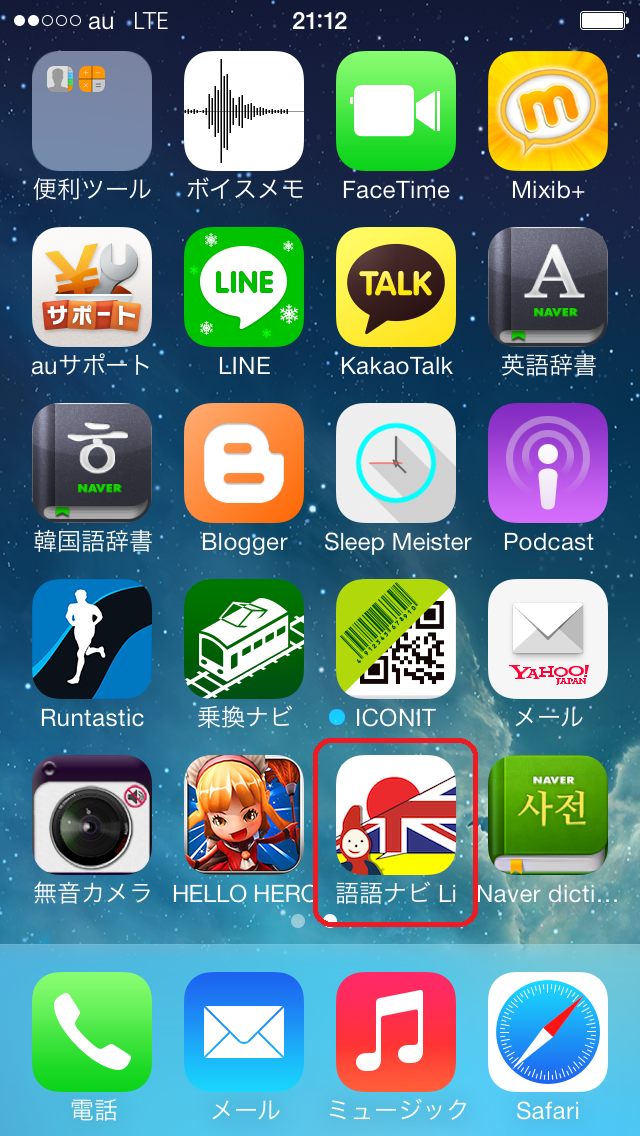This screenshot has width=640, height=1136.
Task: Launch the ボイスメモ voice memo app
Action: click(244, 111)
